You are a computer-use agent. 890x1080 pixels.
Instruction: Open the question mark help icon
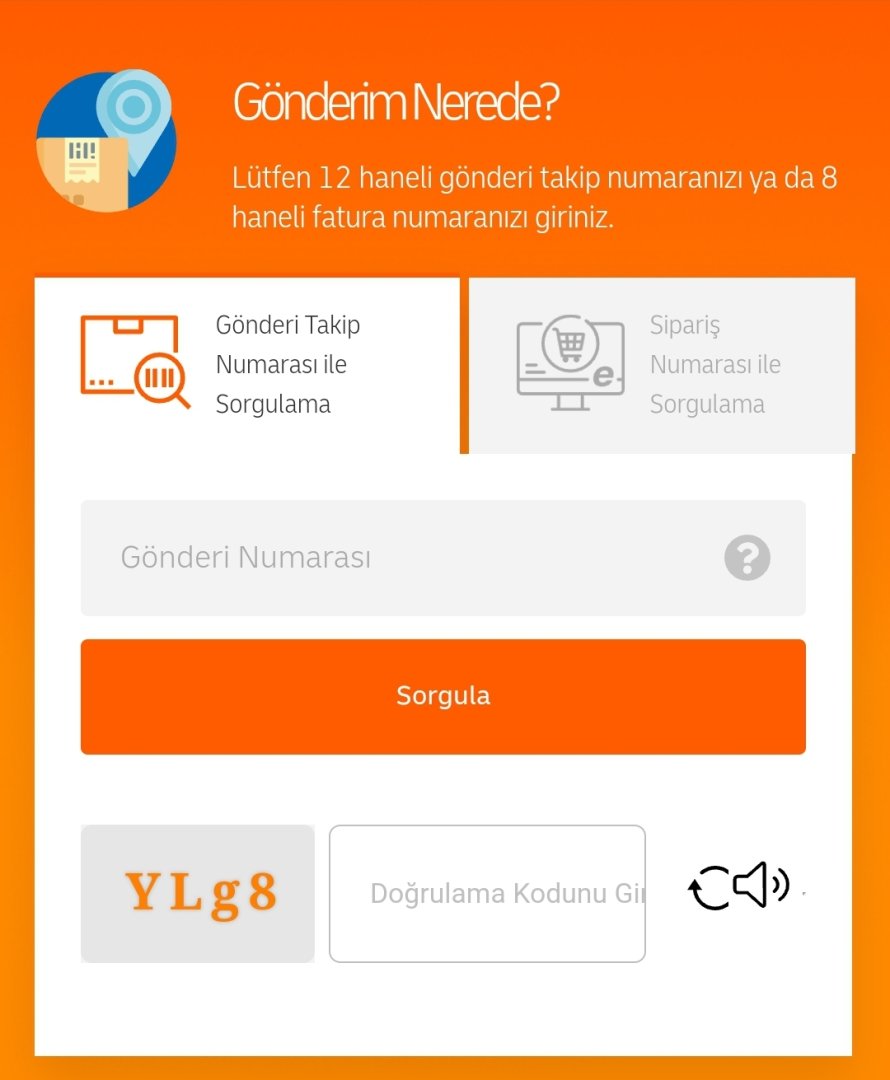click(x=747, y=558)
